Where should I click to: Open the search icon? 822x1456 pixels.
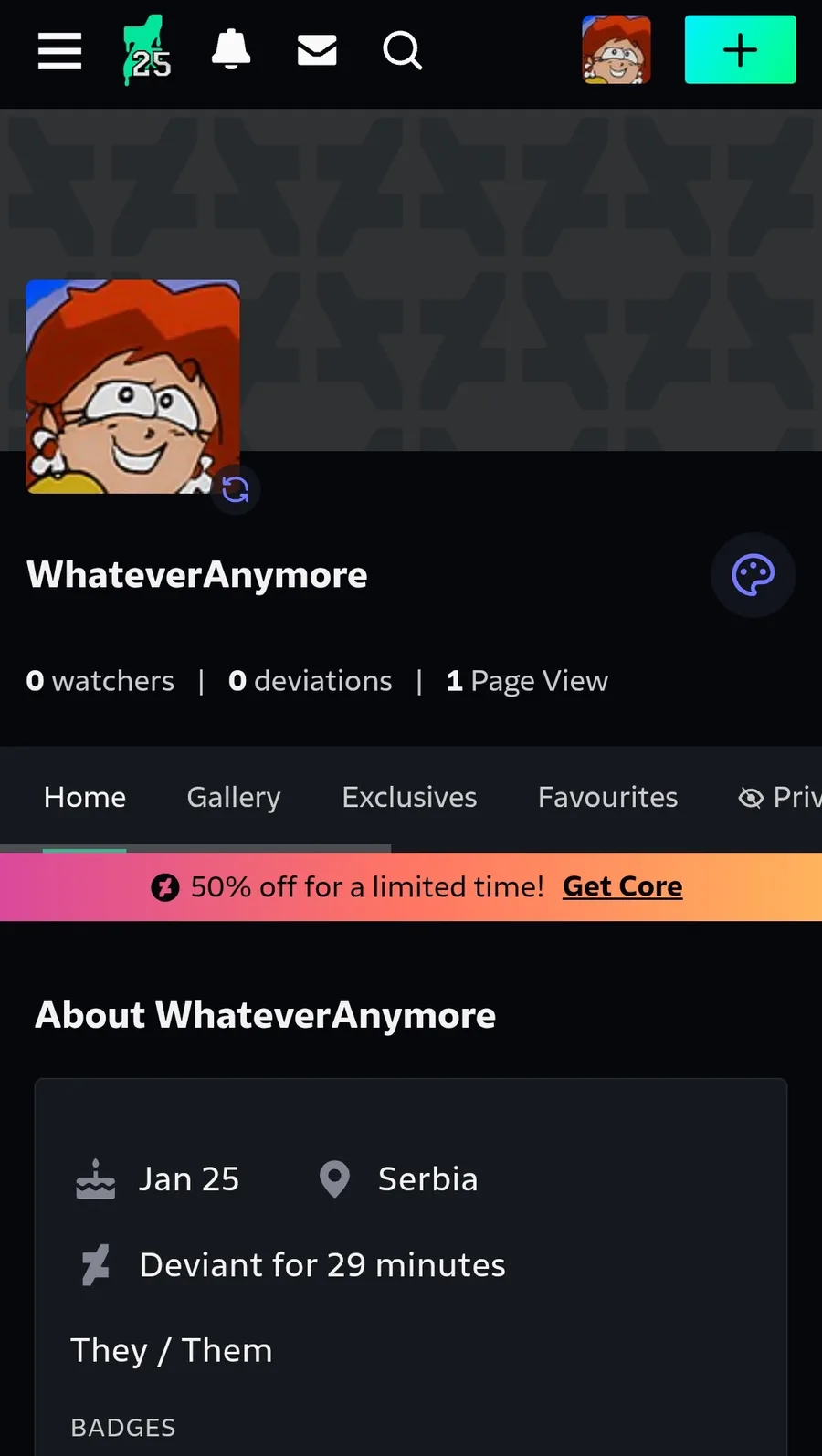[402, 51]
